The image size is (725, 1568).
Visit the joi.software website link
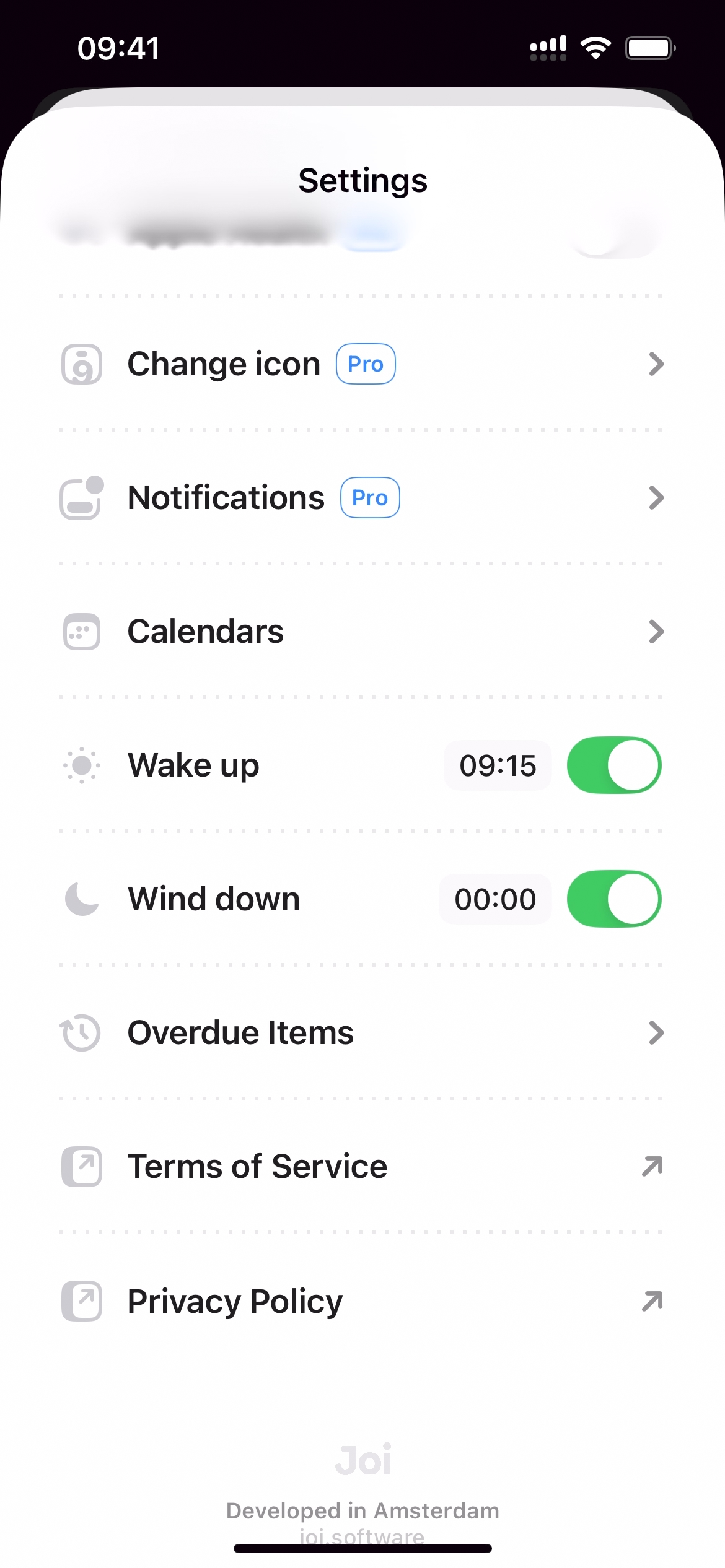click(x=362, y=1536)
